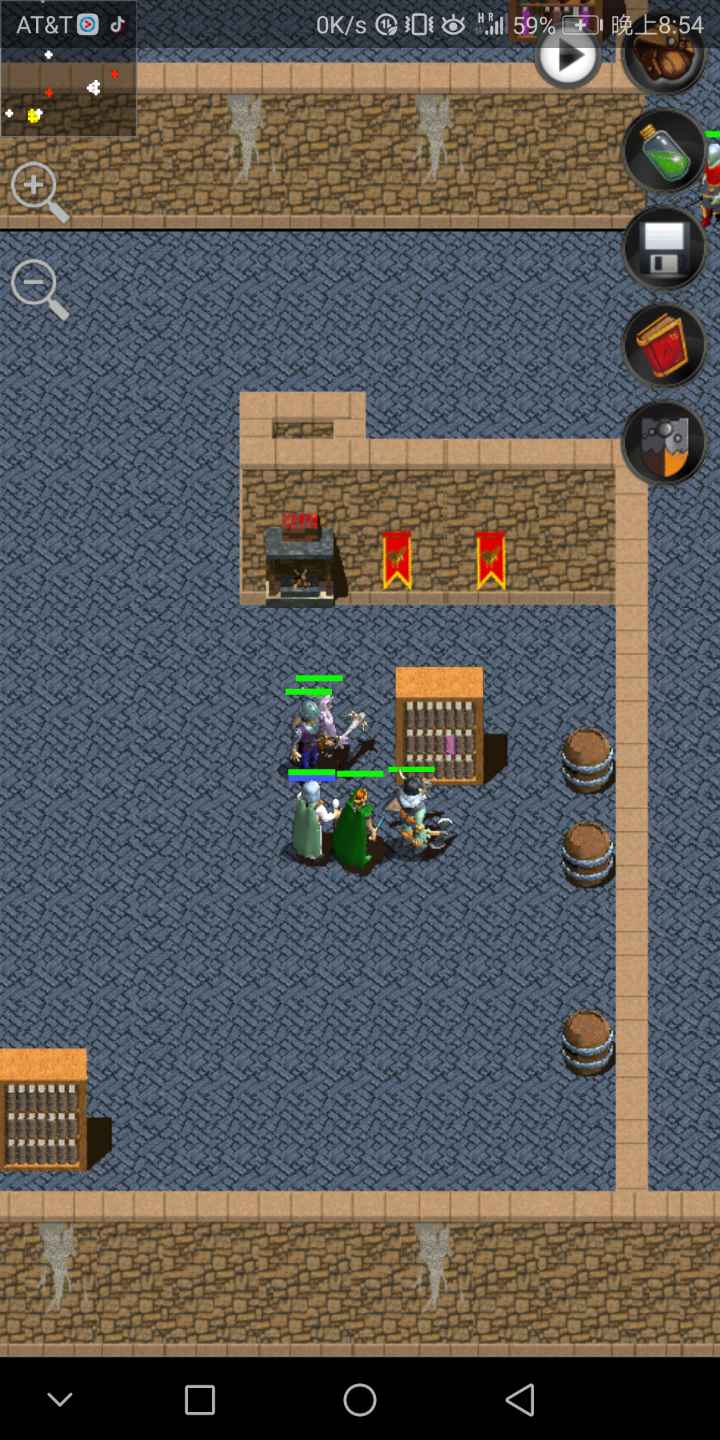Screen dimensions: 720x1440
Task: Go to the home screen
Action: (x=360, y=1400)
